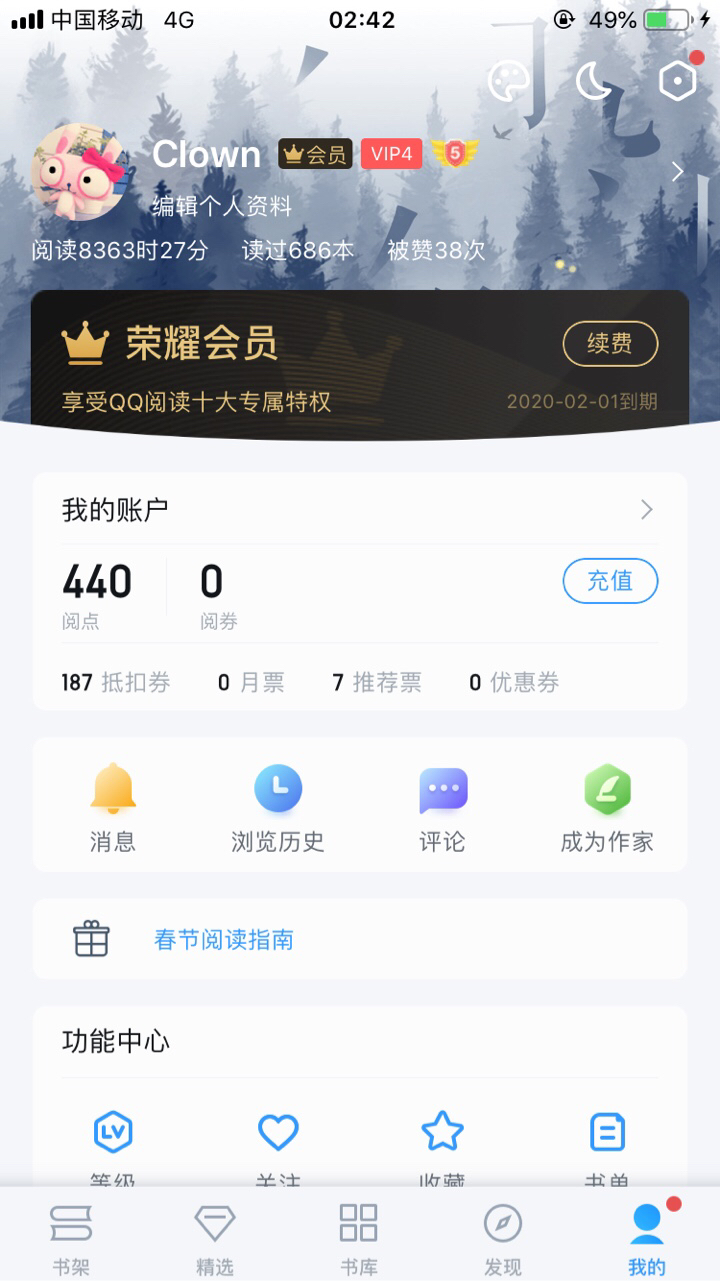Open 我的账户 account details
Screen dimensions: 720x1281
pos(360,510)
